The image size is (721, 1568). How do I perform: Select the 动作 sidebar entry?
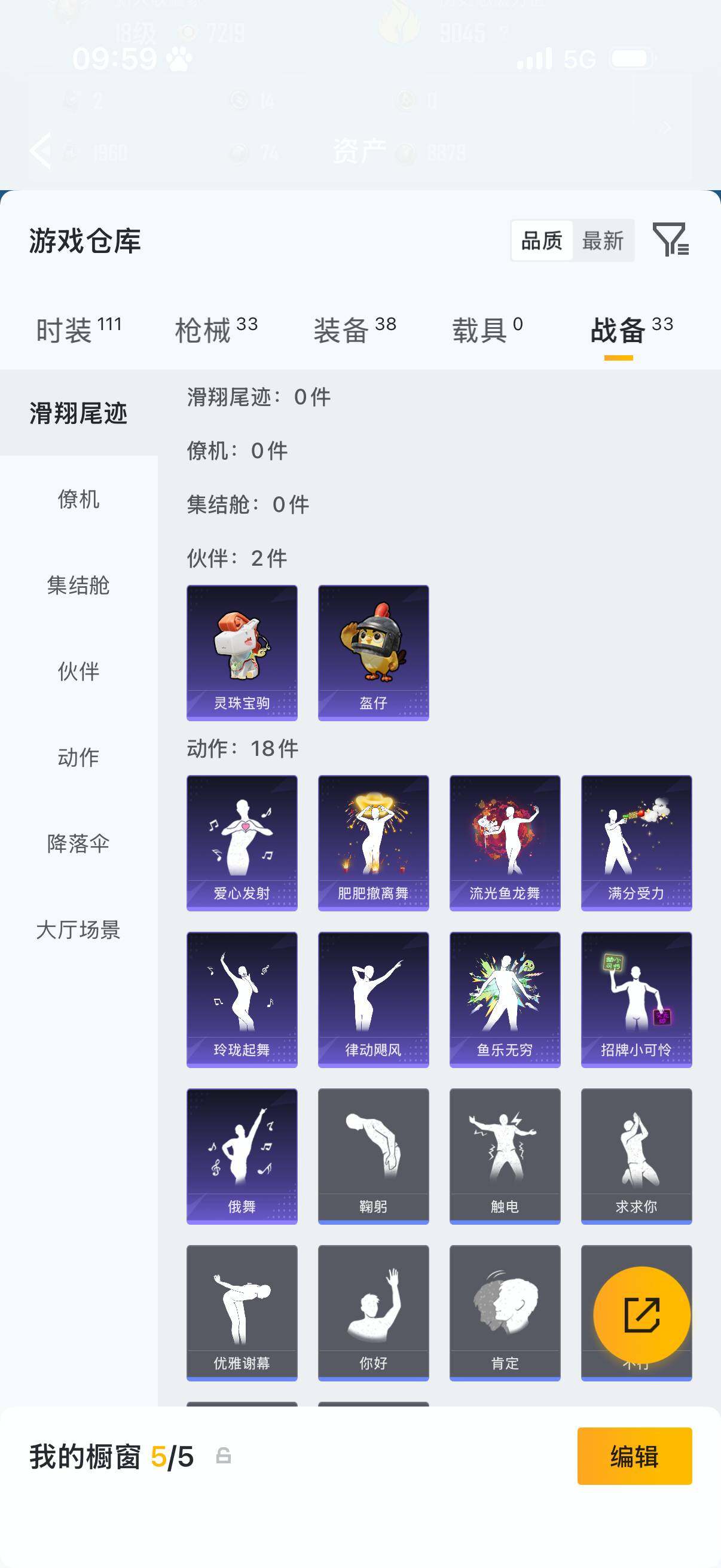click(79, 758)
